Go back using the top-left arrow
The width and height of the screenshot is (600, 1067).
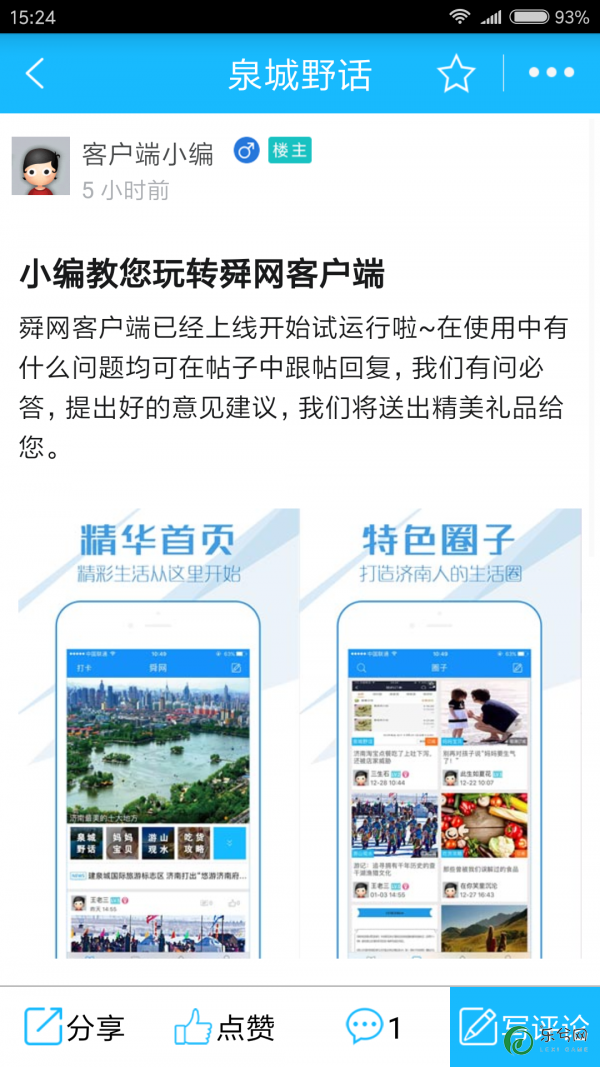point(35,74)
